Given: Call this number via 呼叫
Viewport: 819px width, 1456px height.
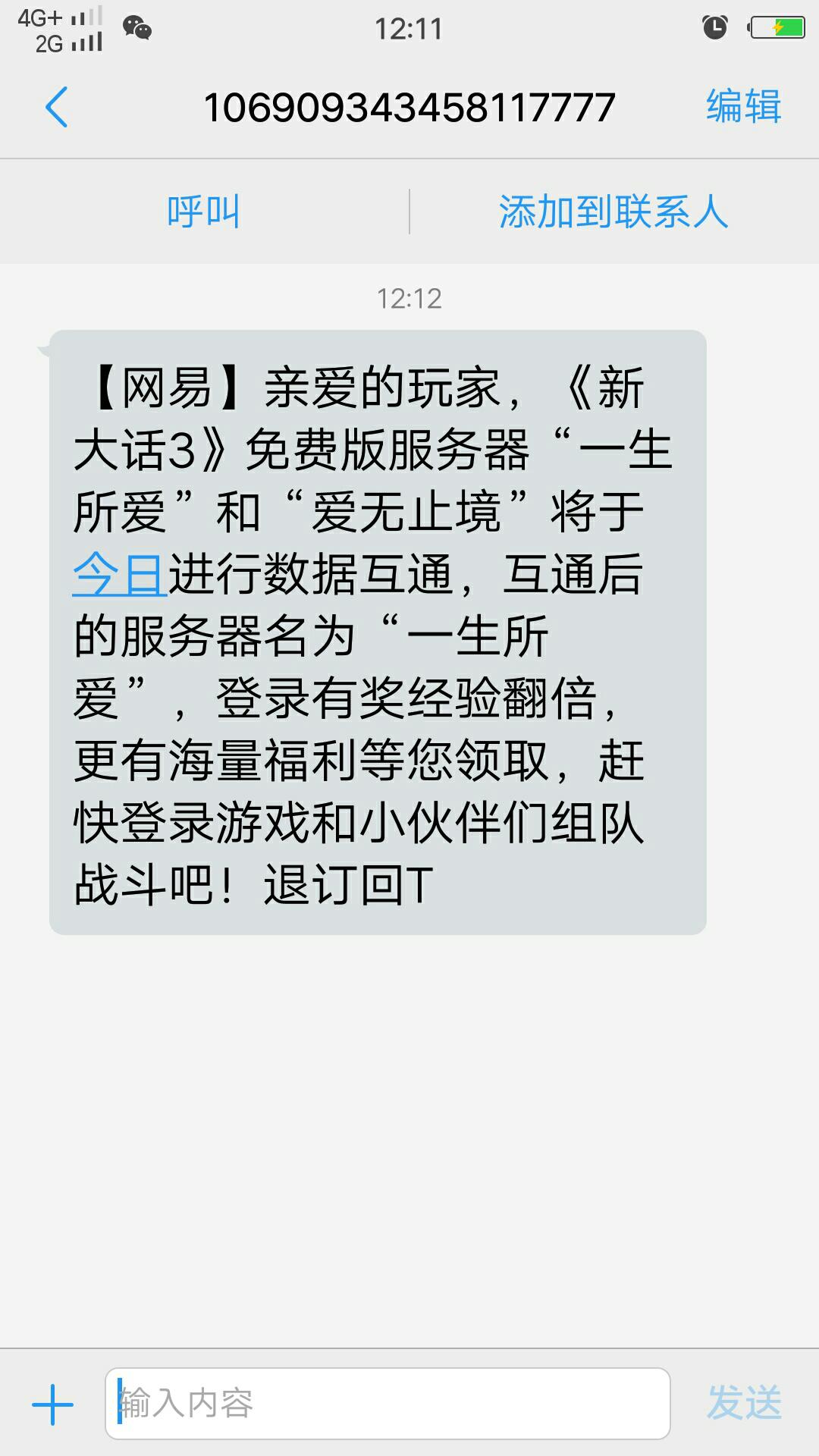Looking at the screenshot, I should tap(203, 212).
